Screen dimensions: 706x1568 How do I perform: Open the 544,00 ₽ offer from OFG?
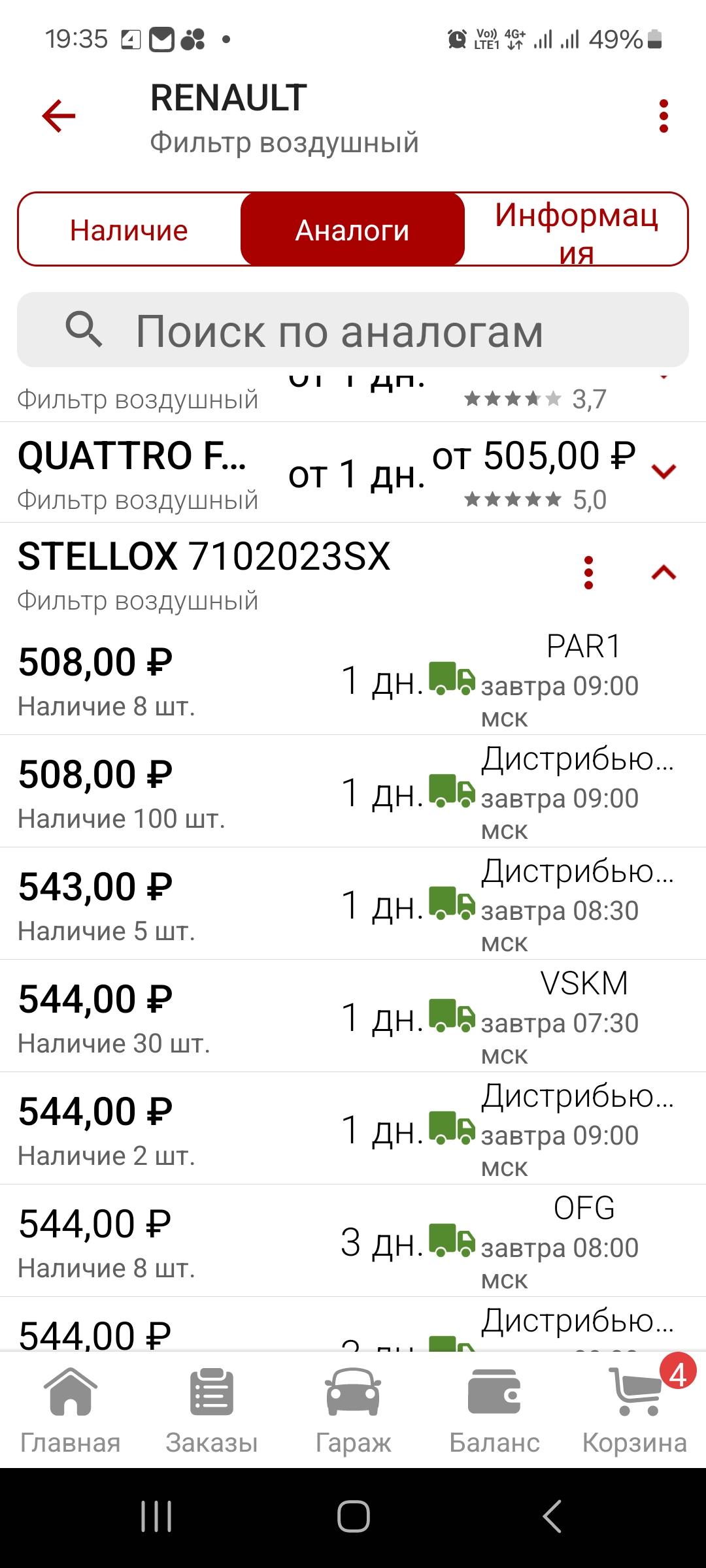pos(353,1241)
